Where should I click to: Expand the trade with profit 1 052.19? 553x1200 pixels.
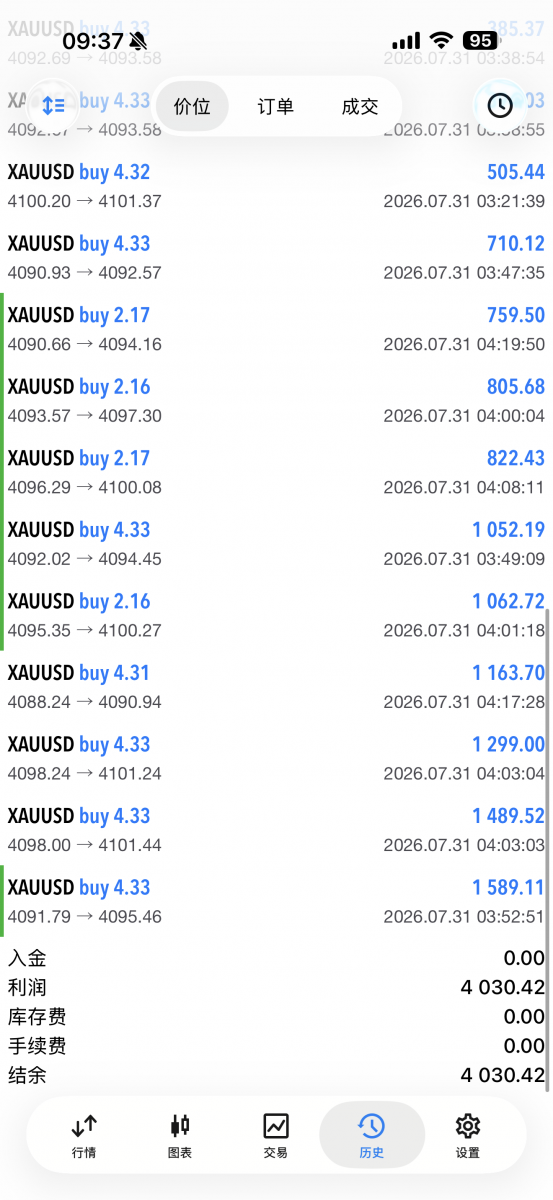[276, 544]
